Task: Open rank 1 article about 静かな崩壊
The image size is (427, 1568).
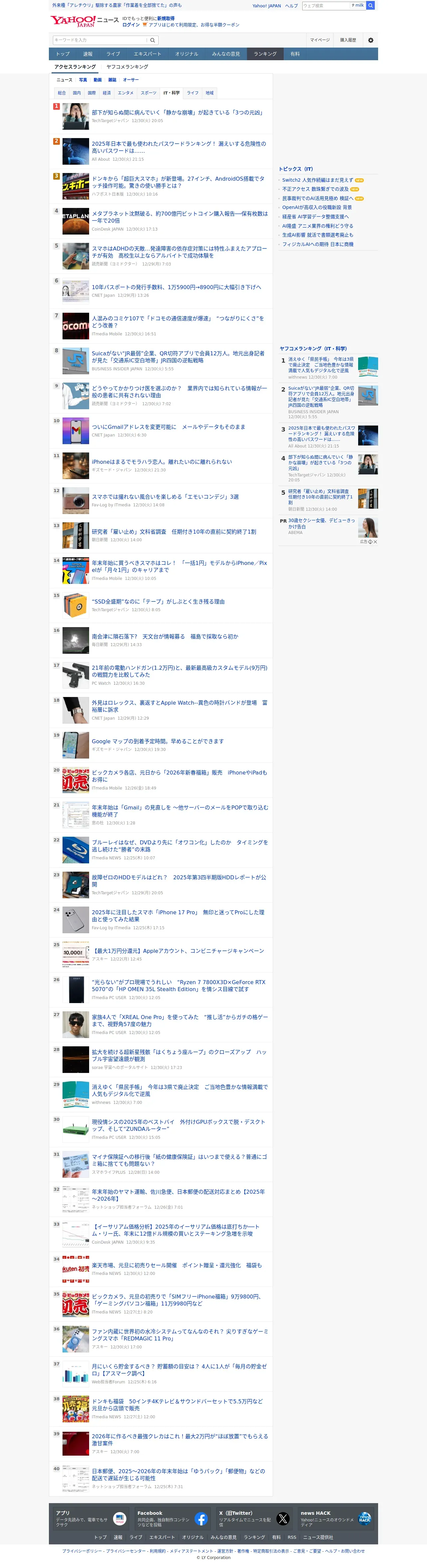Action: click(177, 112)
